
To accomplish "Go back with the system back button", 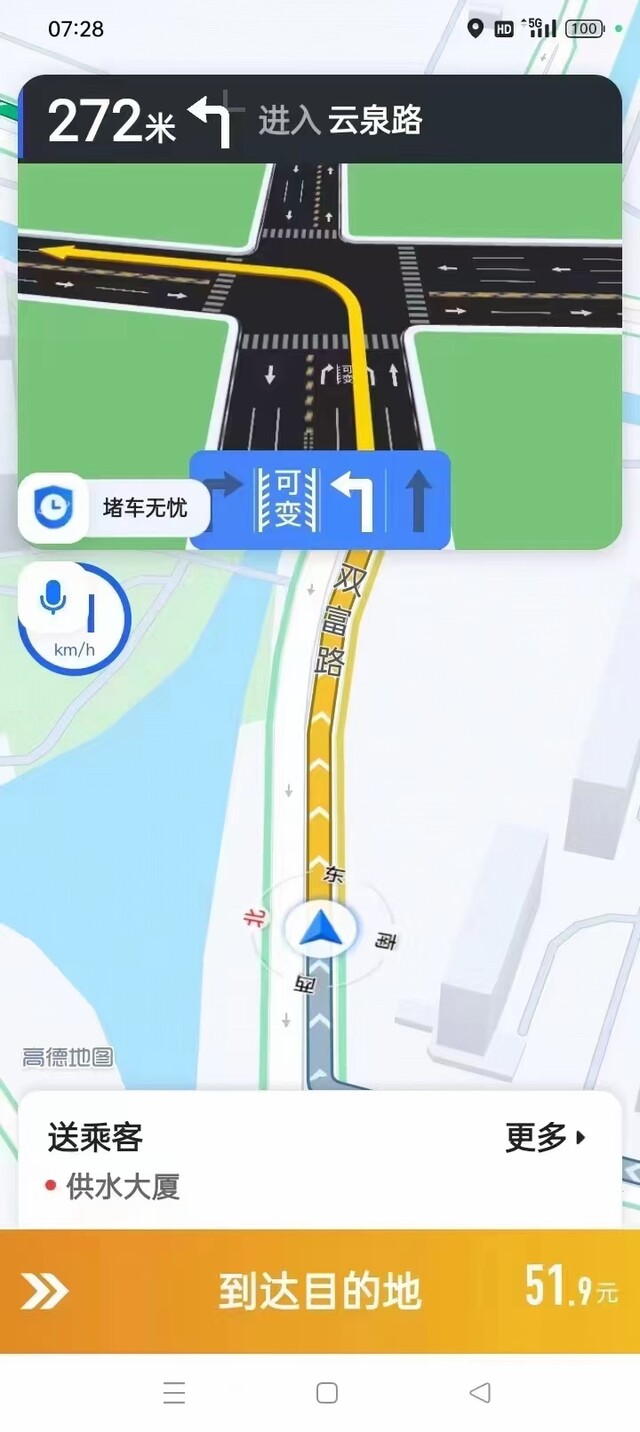I will coord(480,1393).
